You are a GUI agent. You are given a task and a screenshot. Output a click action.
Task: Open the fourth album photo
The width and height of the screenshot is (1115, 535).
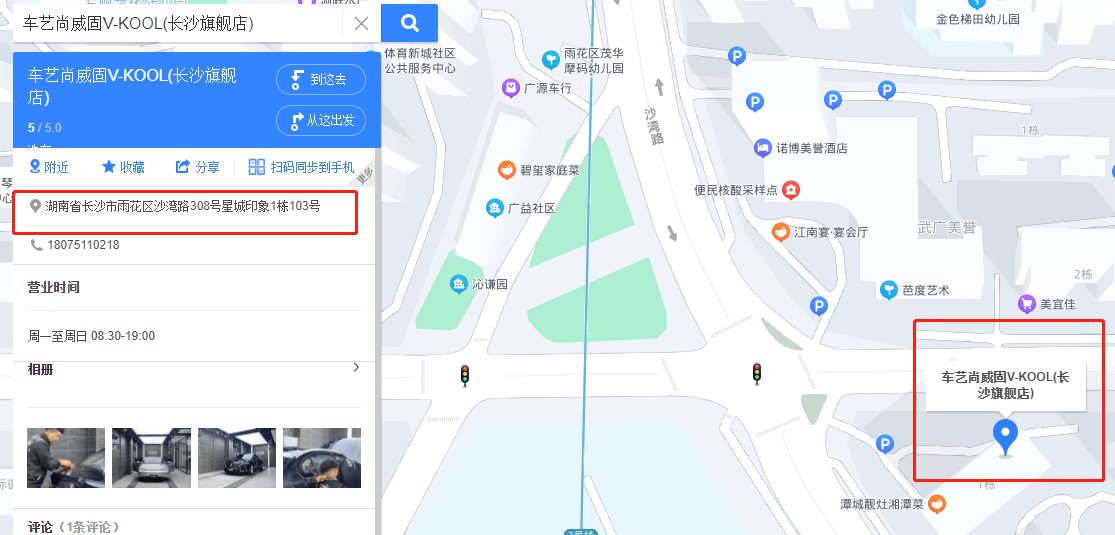[321, 457]
